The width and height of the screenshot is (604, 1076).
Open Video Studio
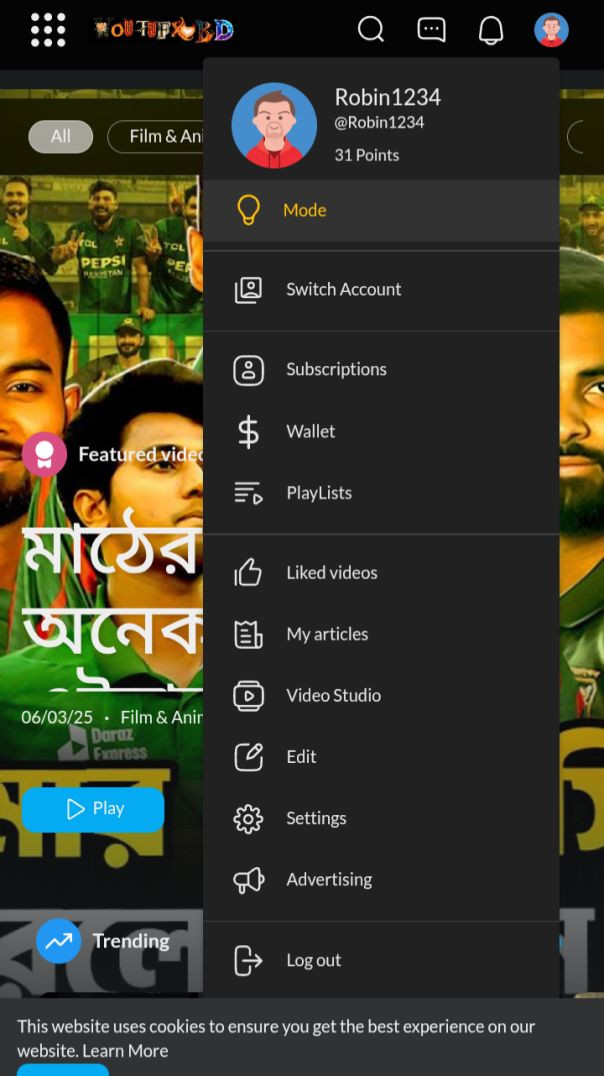333,695
